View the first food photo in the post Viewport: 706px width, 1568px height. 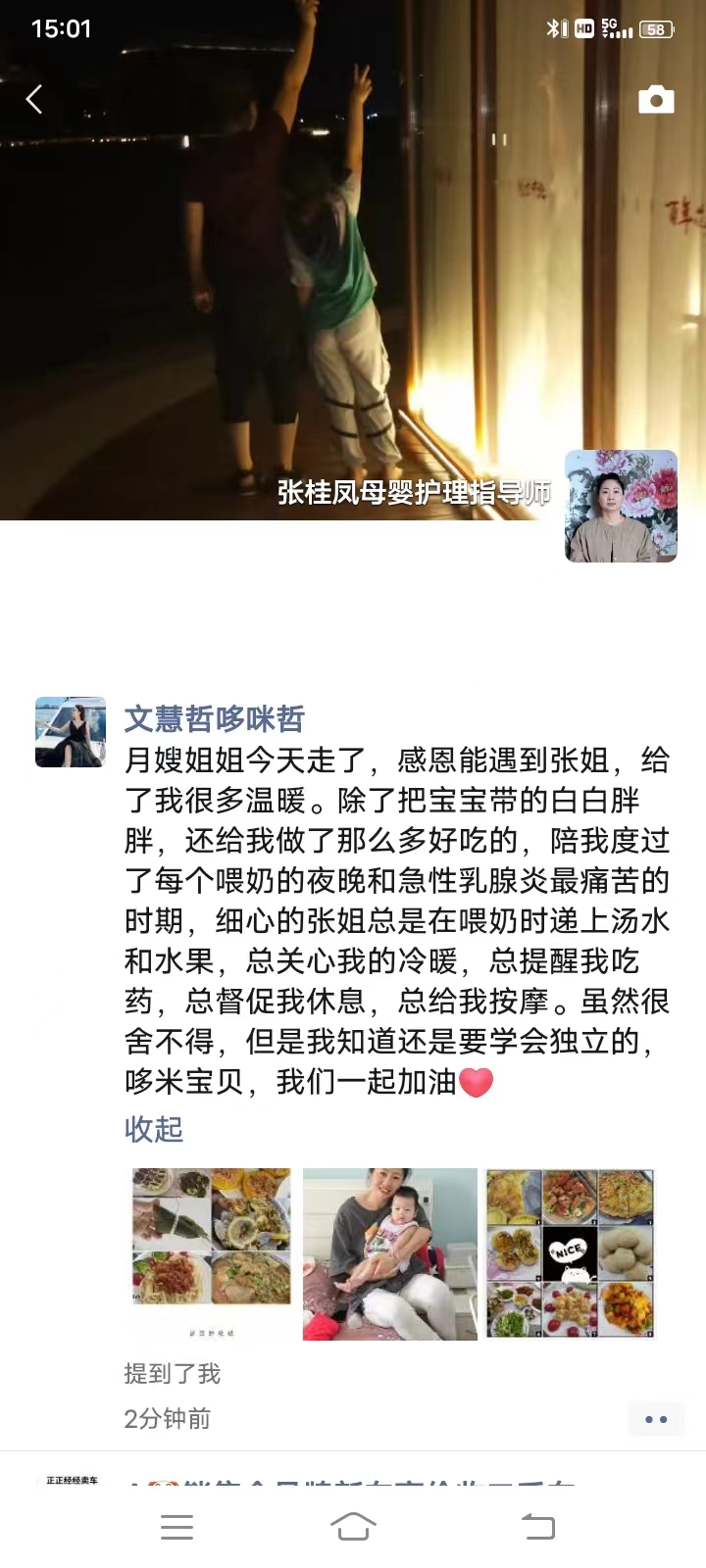(x=212, y=1254)
